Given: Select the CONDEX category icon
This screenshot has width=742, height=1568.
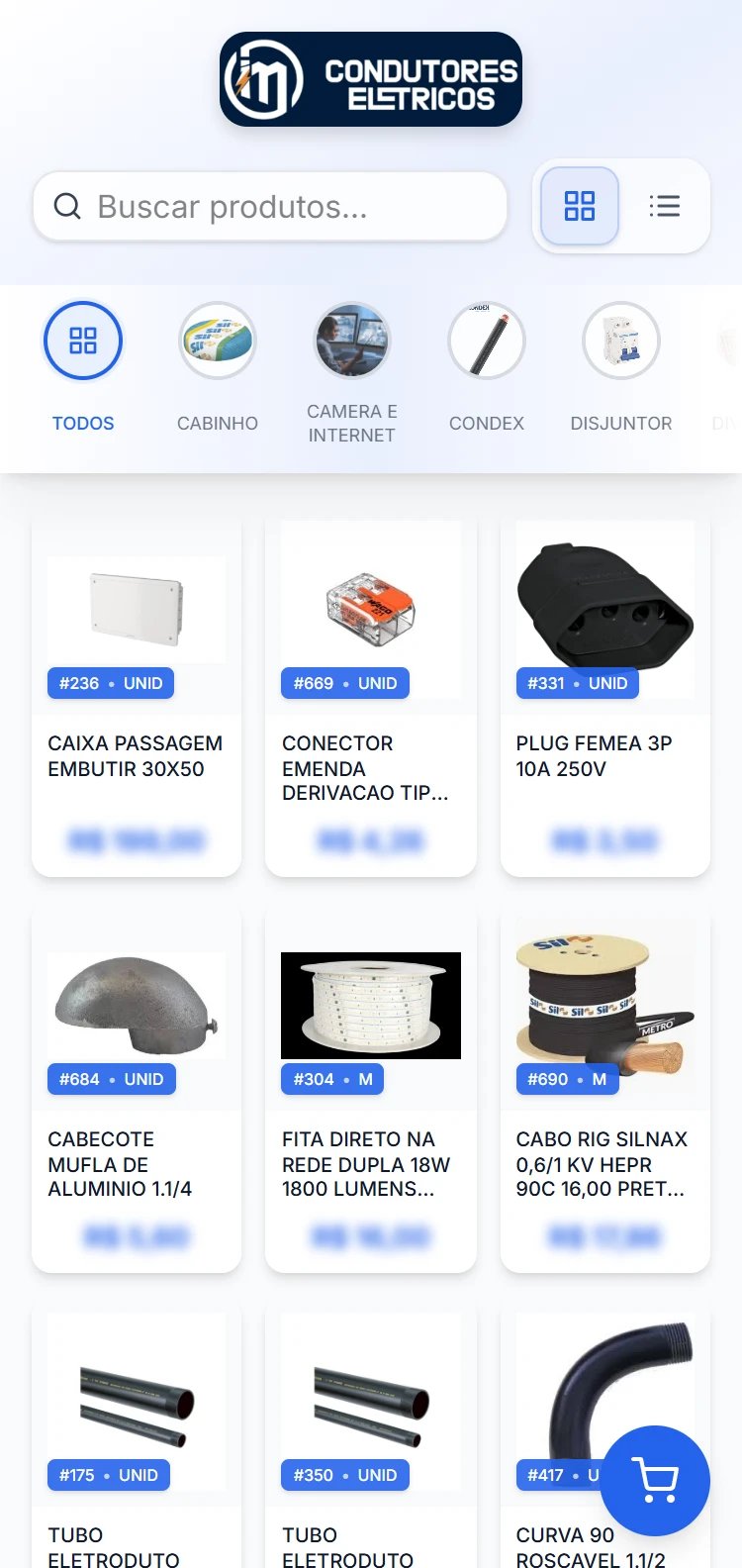Looking at the screenshot, I should coord(486,340).
